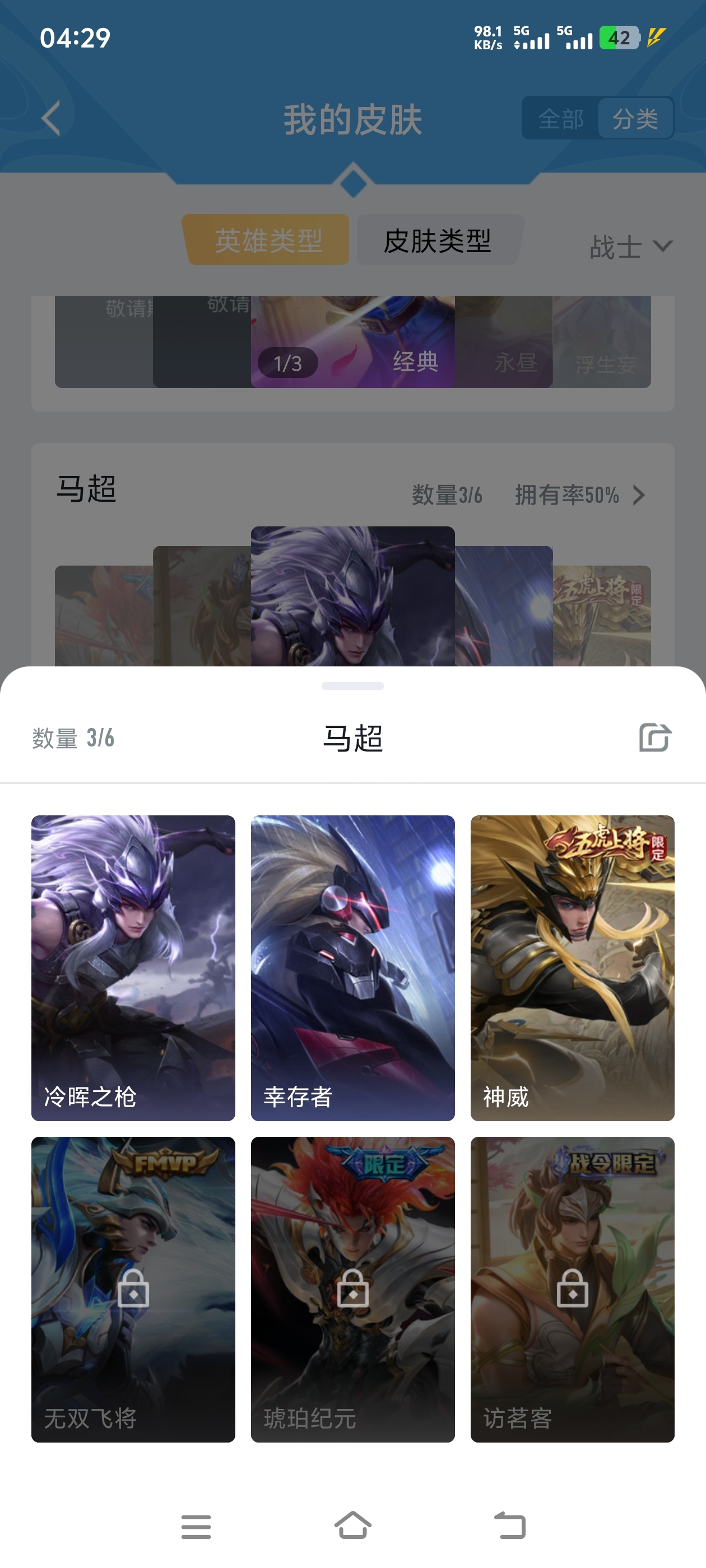Select the 皮肤类型 tab
Viewport: 706px width, 1568px height.
coord(438,240)
